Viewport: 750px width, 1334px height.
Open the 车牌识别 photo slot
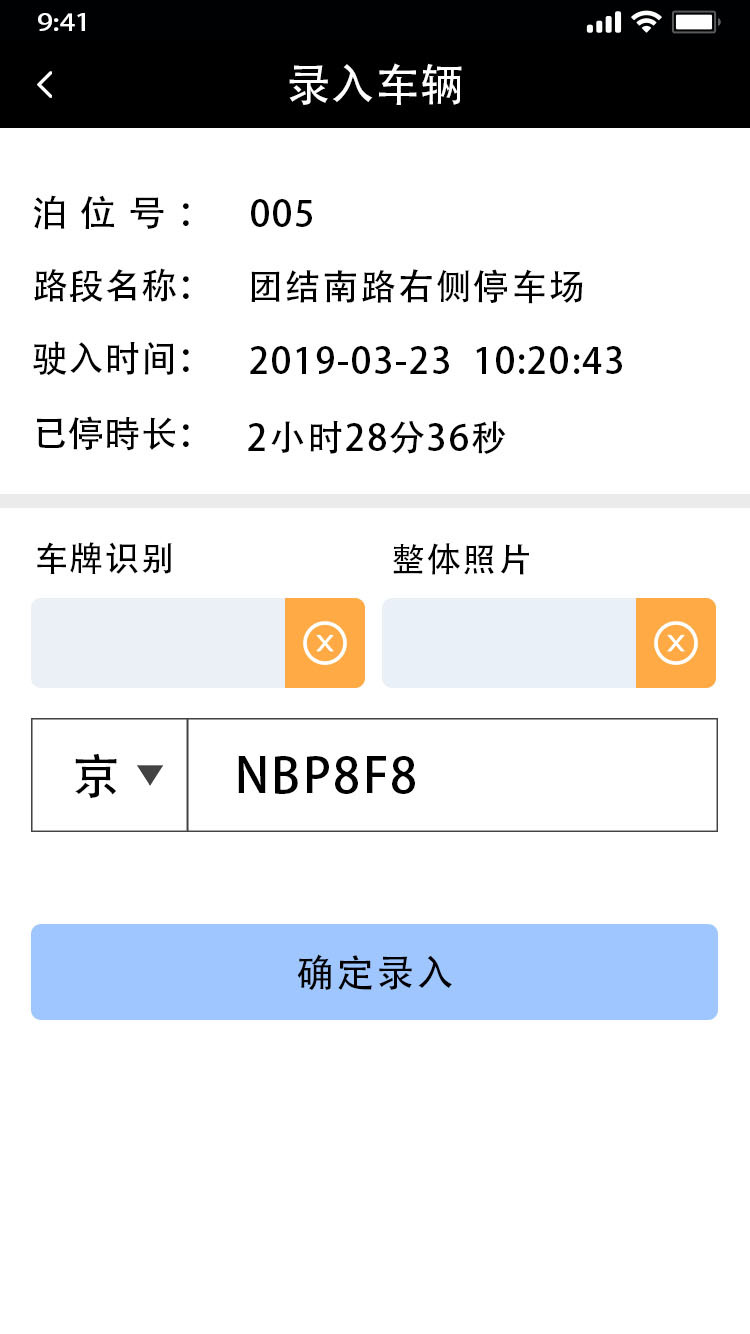[158, 643]
